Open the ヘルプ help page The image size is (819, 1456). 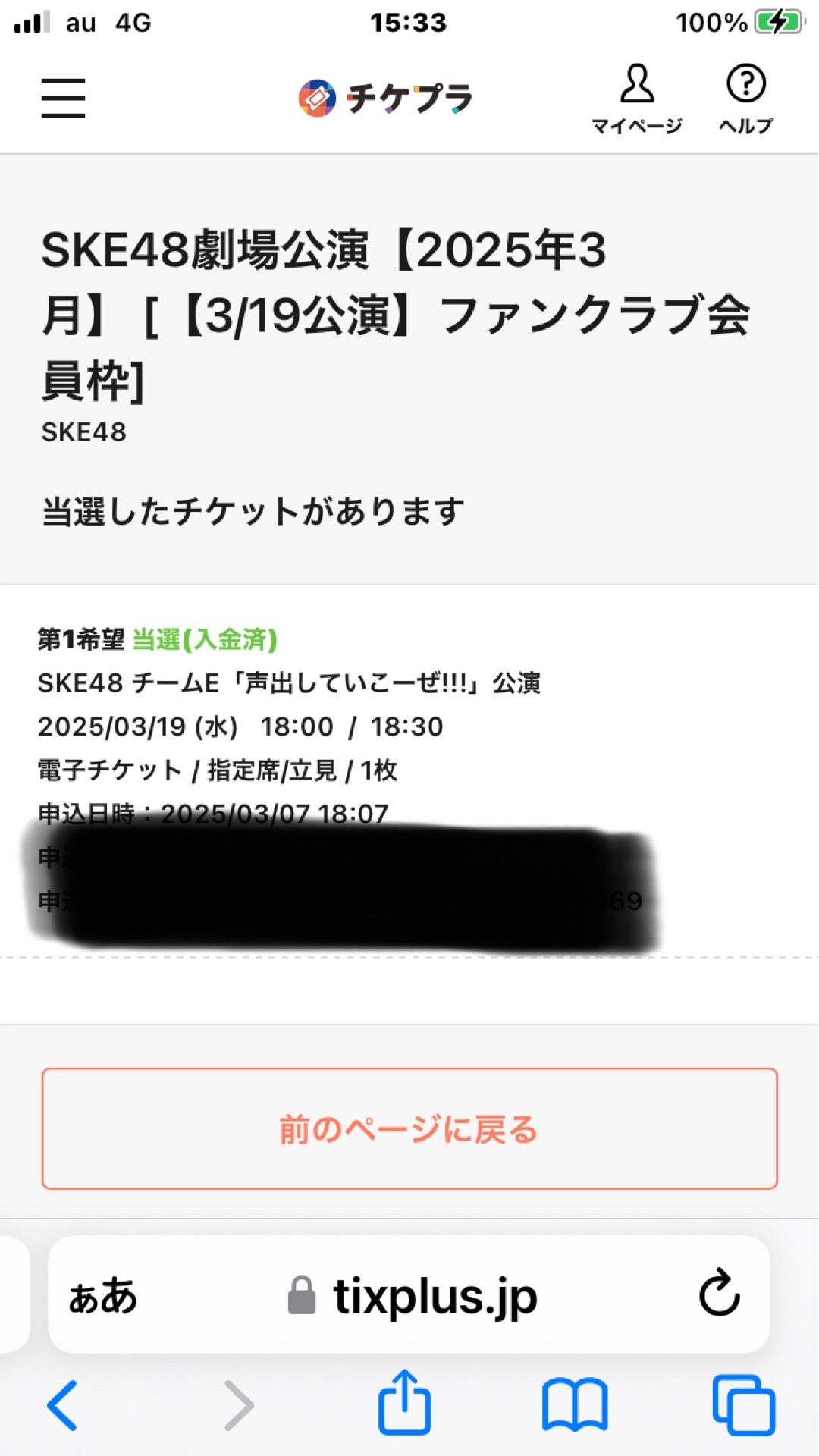[745, 99]
